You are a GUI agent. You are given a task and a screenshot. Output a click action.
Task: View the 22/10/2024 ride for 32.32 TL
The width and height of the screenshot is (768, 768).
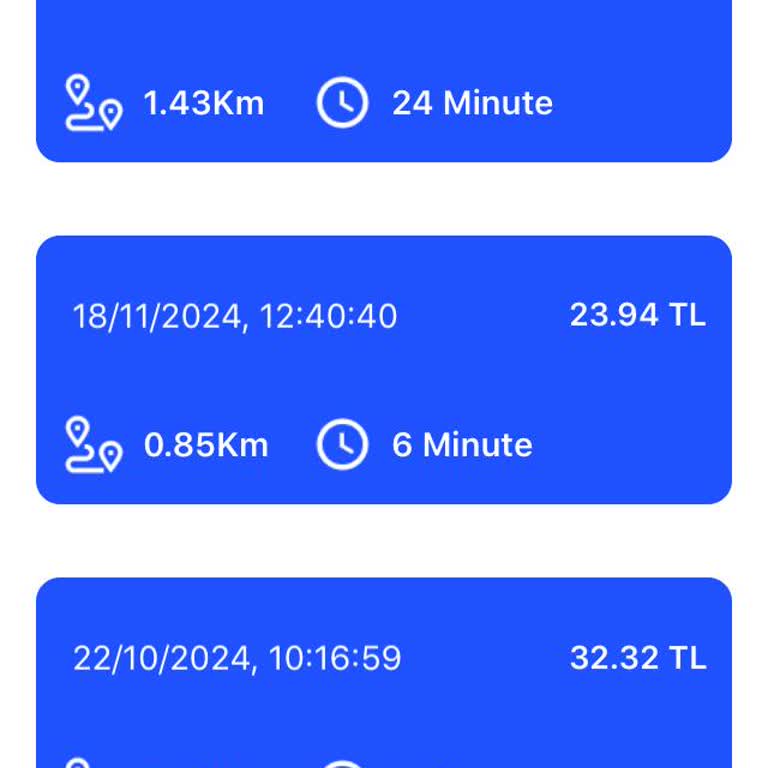point(384,680)
